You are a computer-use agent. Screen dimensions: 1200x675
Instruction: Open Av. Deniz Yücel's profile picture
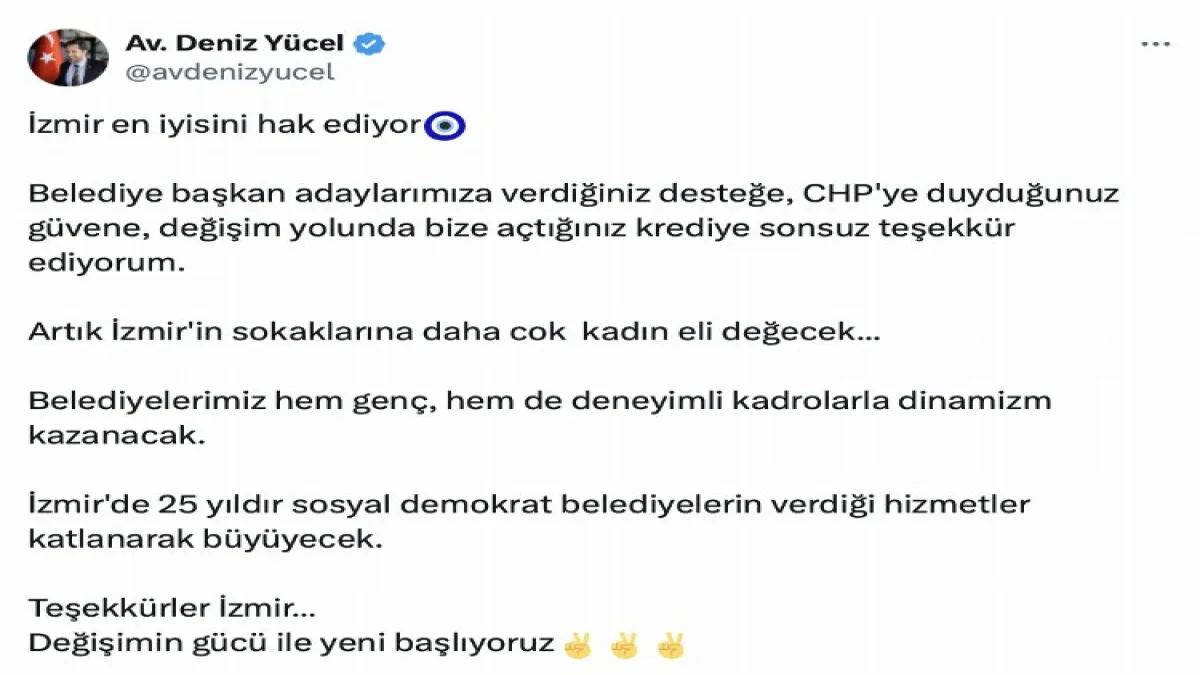click(x=68, y=57)
